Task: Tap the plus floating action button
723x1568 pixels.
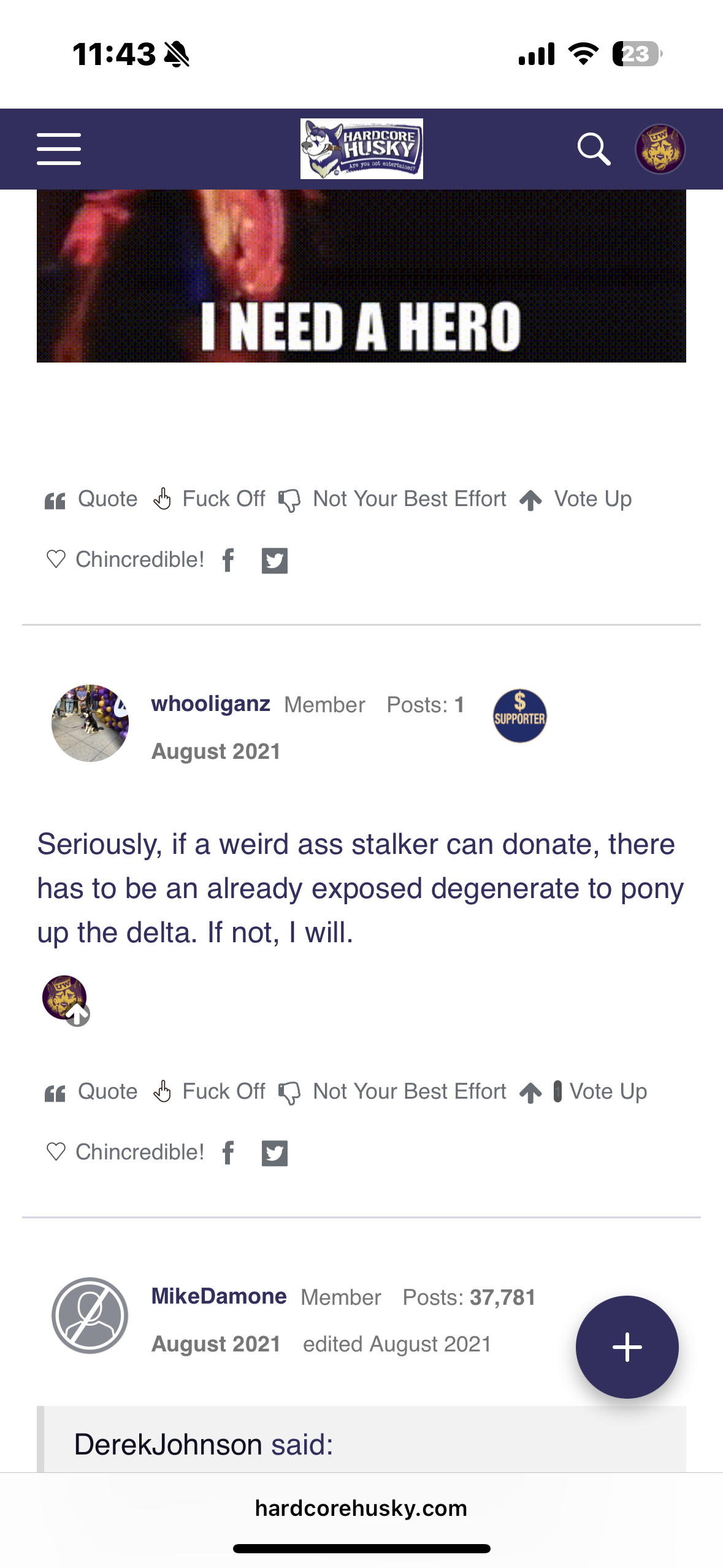Action: click(627, 1347)
